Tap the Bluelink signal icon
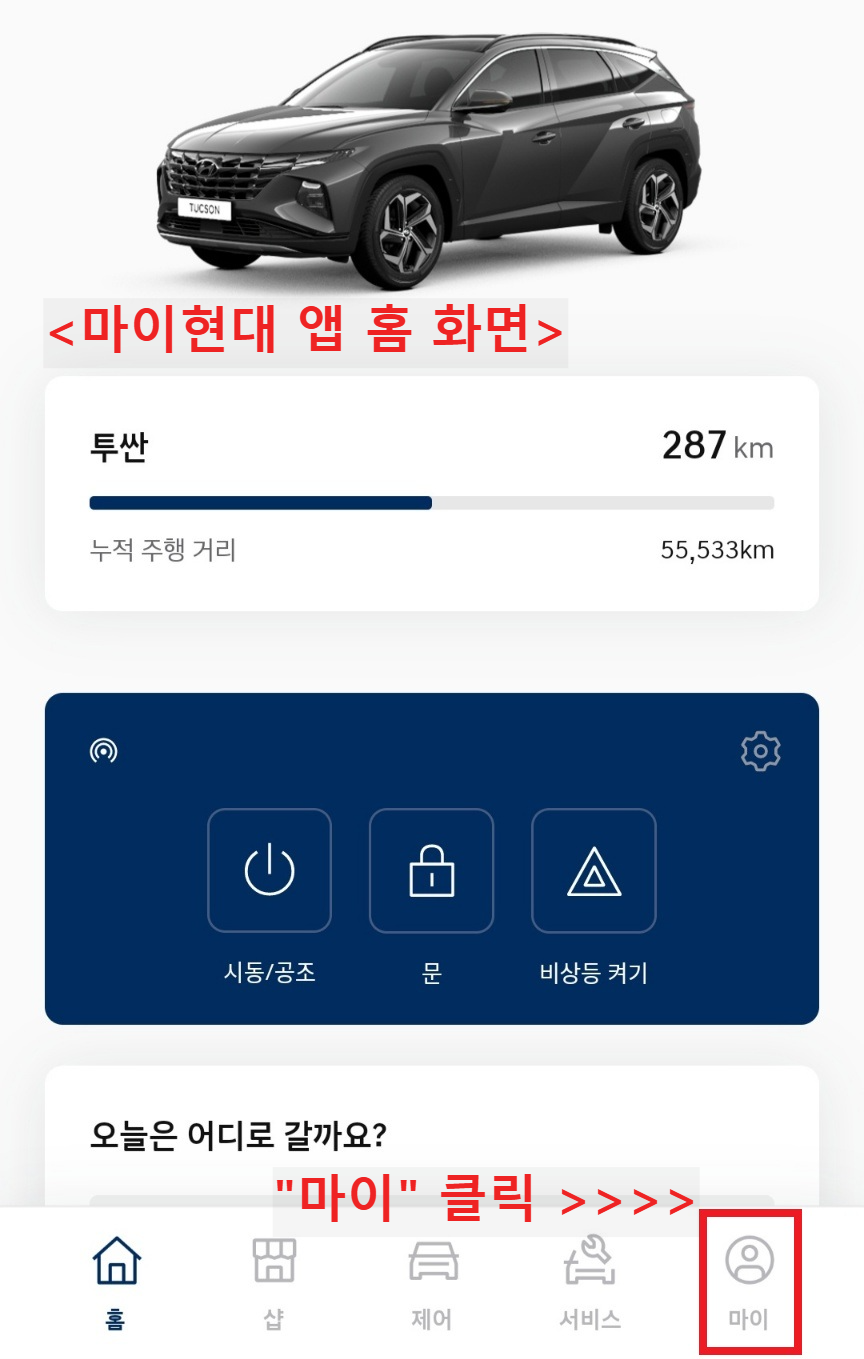864x1359 pixels. pos(102,751)
